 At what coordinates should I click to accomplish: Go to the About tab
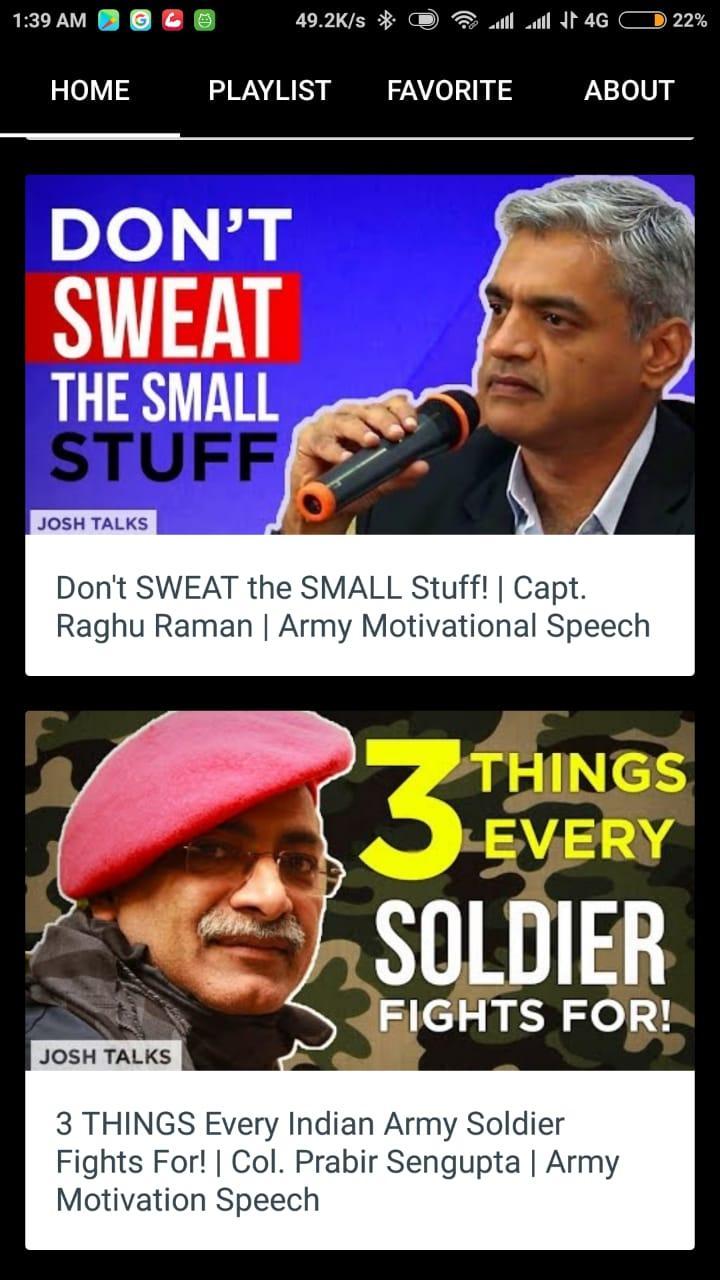coord(629,91)
